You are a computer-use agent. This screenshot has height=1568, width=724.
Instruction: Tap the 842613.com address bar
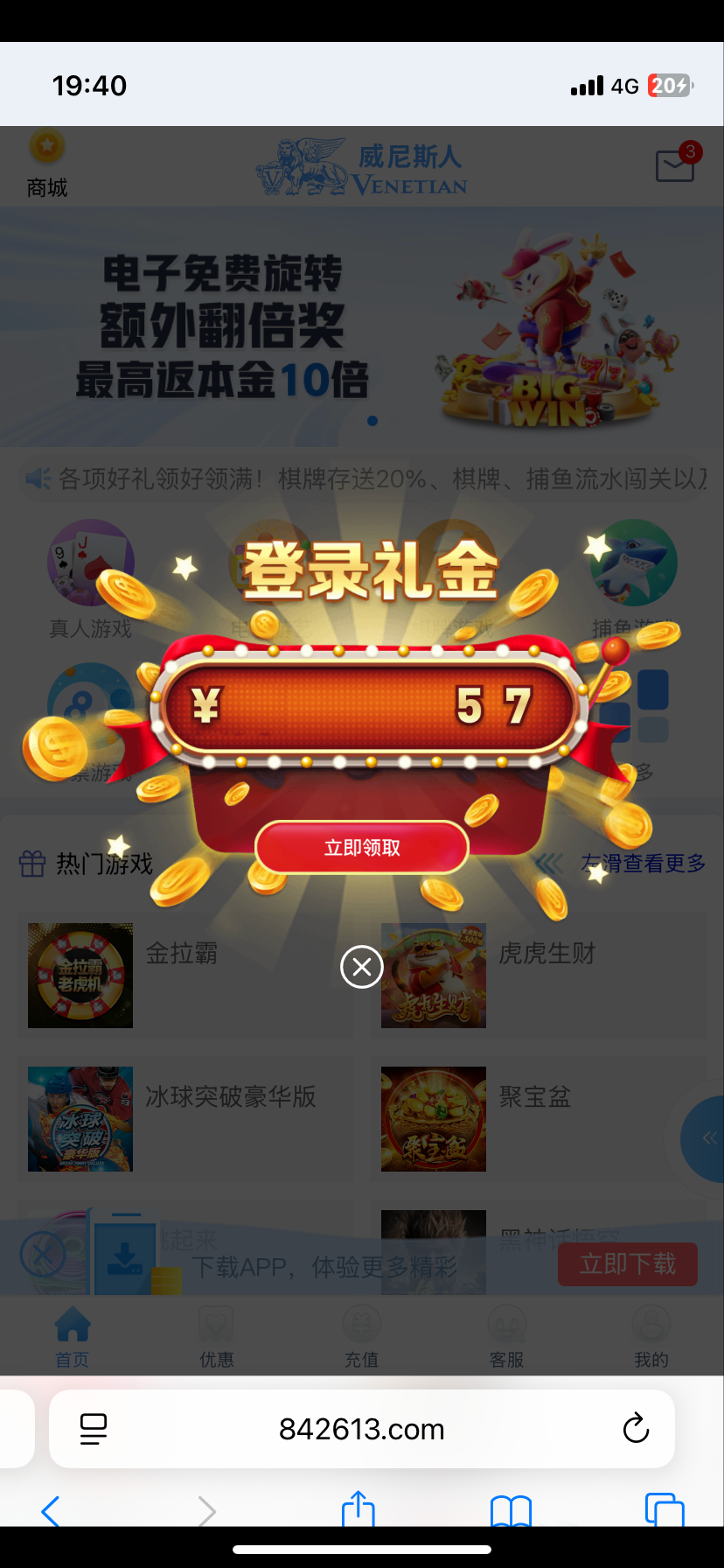(x=362, y=1429)
